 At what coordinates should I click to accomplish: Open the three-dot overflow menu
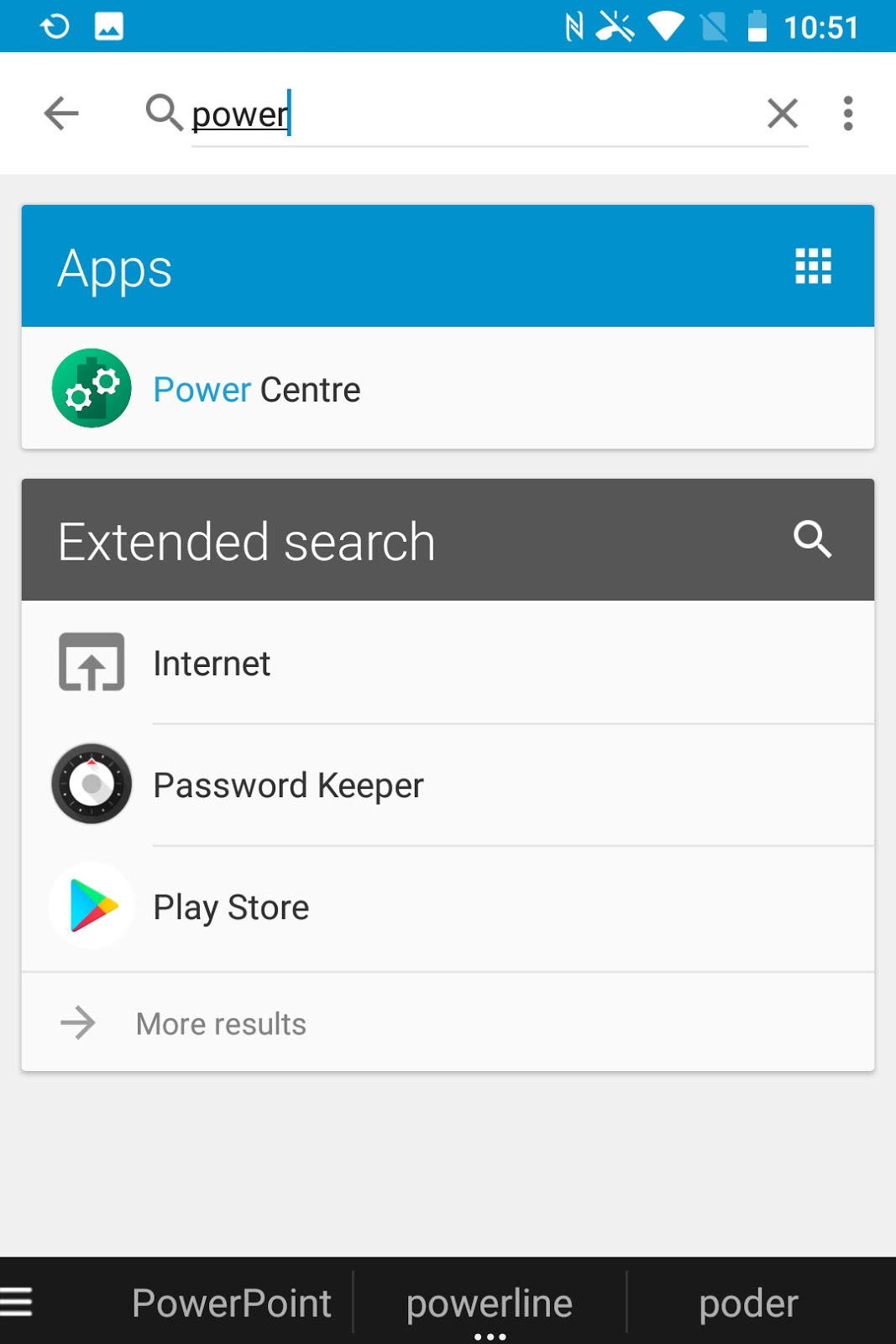[848, 113]
